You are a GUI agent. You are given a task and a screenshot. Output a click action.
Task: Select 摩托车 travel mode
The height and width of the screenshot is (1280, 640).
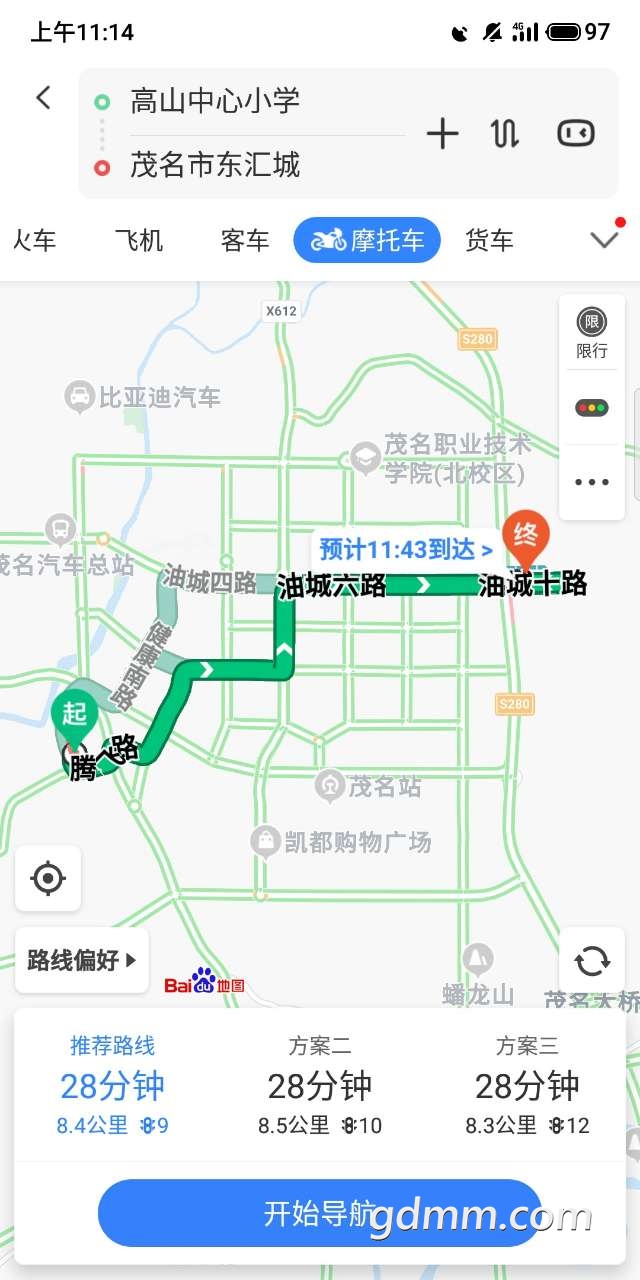coord(367,240)
